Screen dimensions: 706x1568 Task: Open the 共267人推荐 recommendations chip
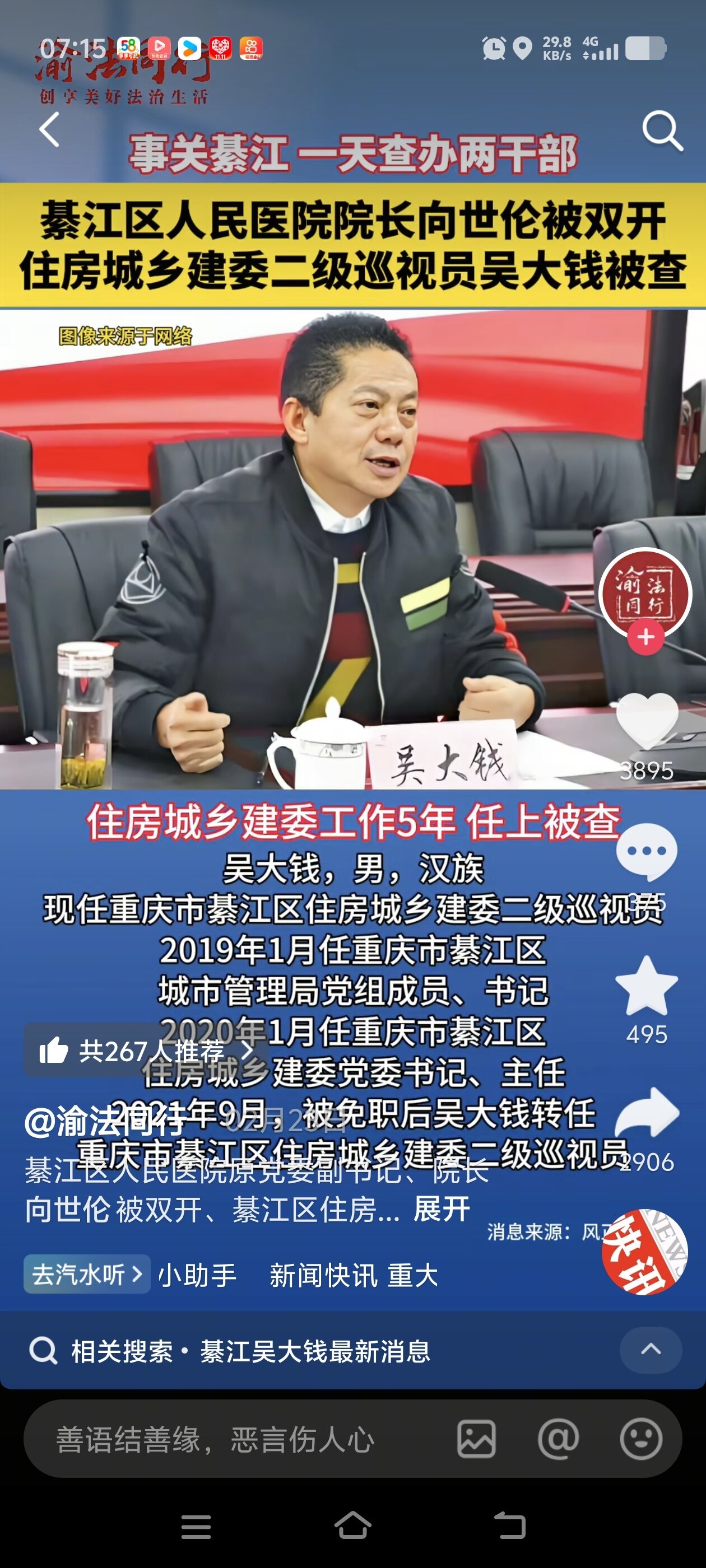145,1051
